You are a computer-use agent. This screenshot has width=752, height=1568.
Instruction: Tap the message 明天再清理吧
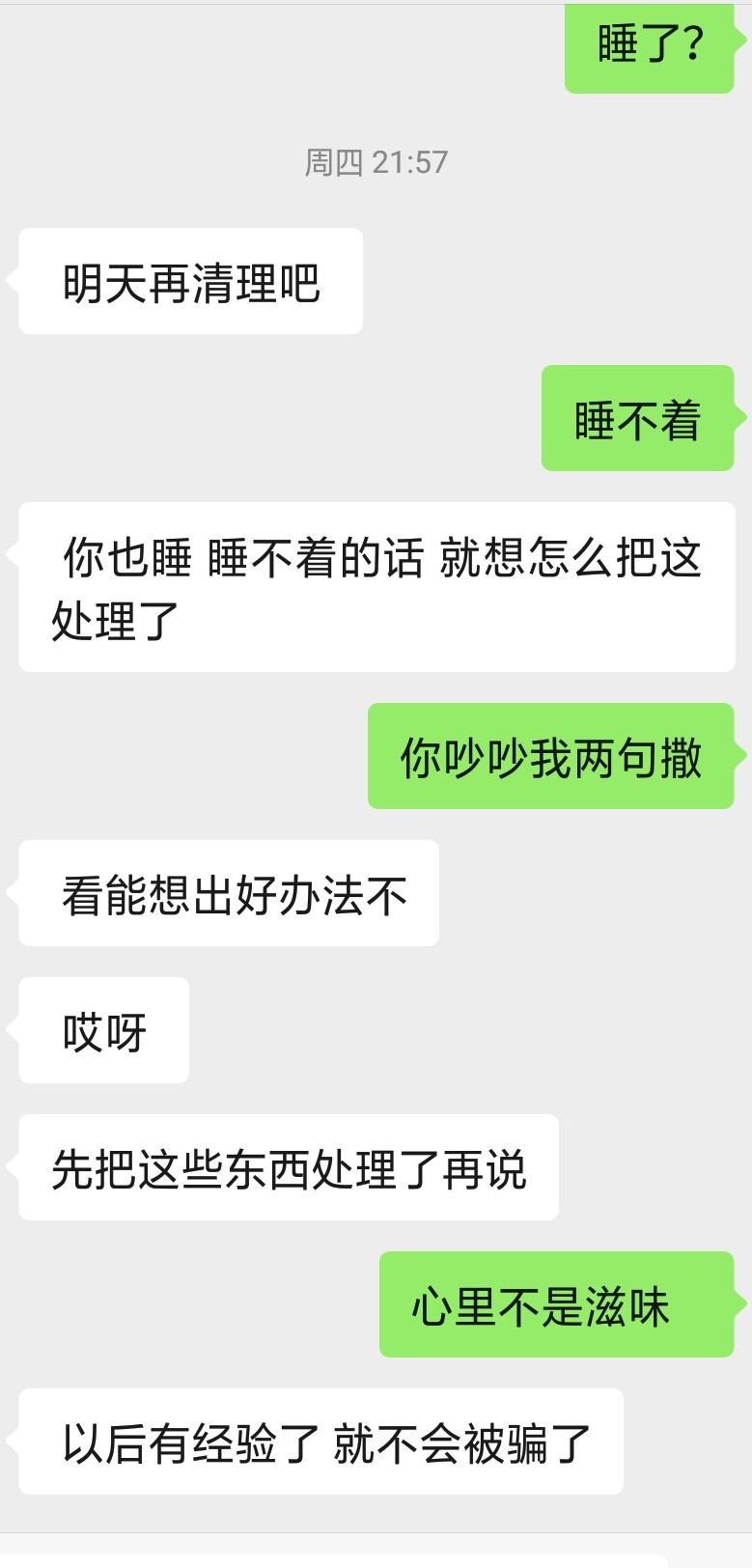tap(189, 280)
